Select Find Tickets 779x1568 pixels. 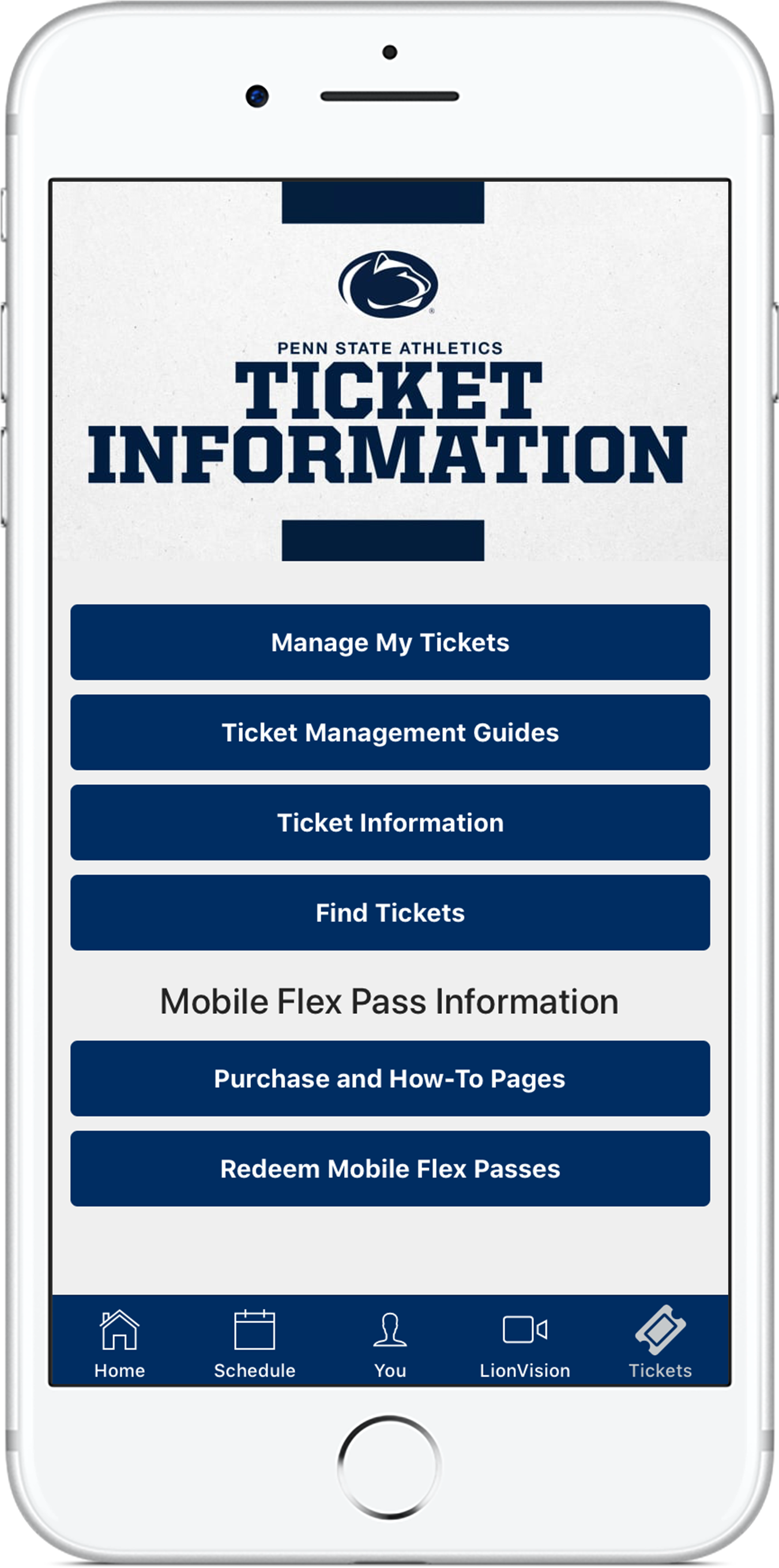click(x=390, y=912)
